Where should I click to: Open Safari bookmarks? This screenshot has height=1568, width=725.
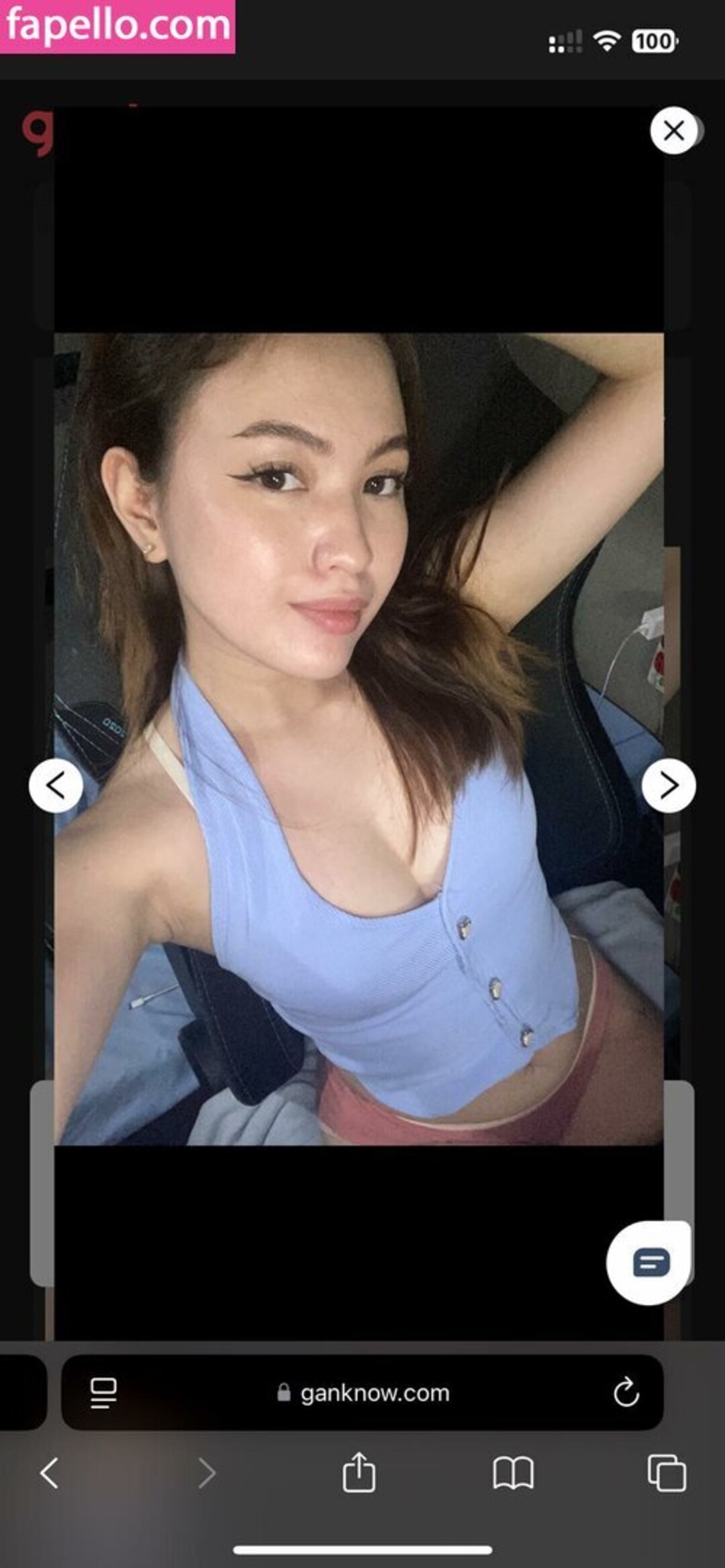513,1474
